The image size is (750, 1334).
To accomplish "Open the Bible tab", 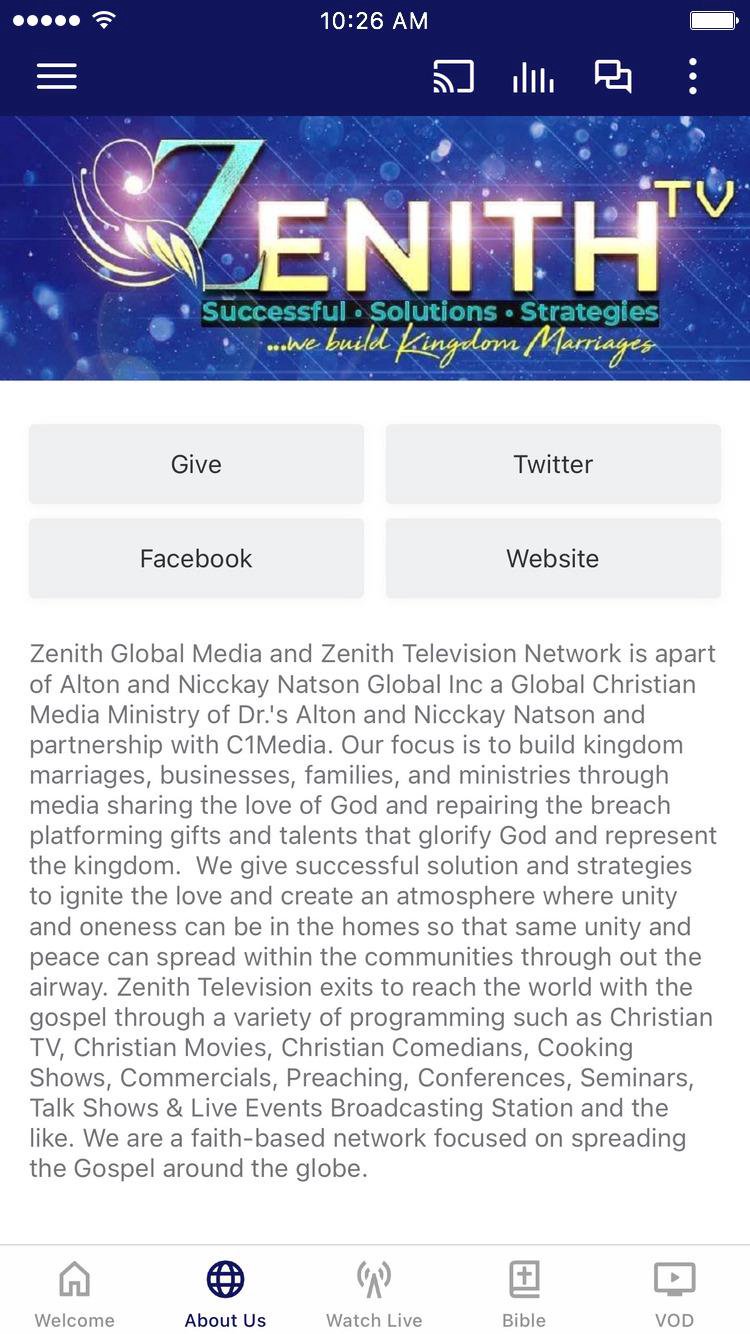I will [x=524, y=1293].
